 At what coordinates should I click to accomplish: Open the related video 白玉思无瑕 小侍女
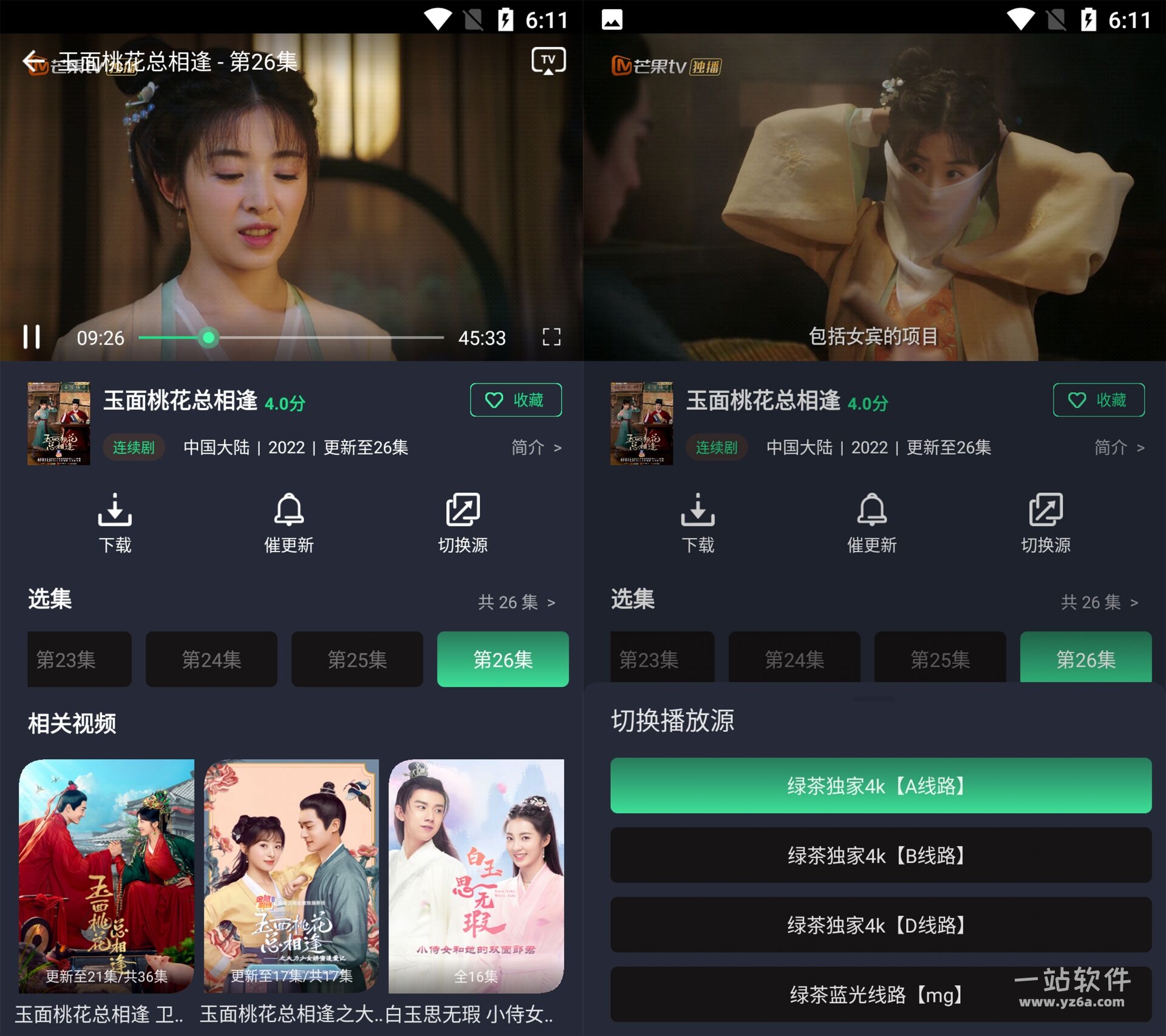coord(476,875)
